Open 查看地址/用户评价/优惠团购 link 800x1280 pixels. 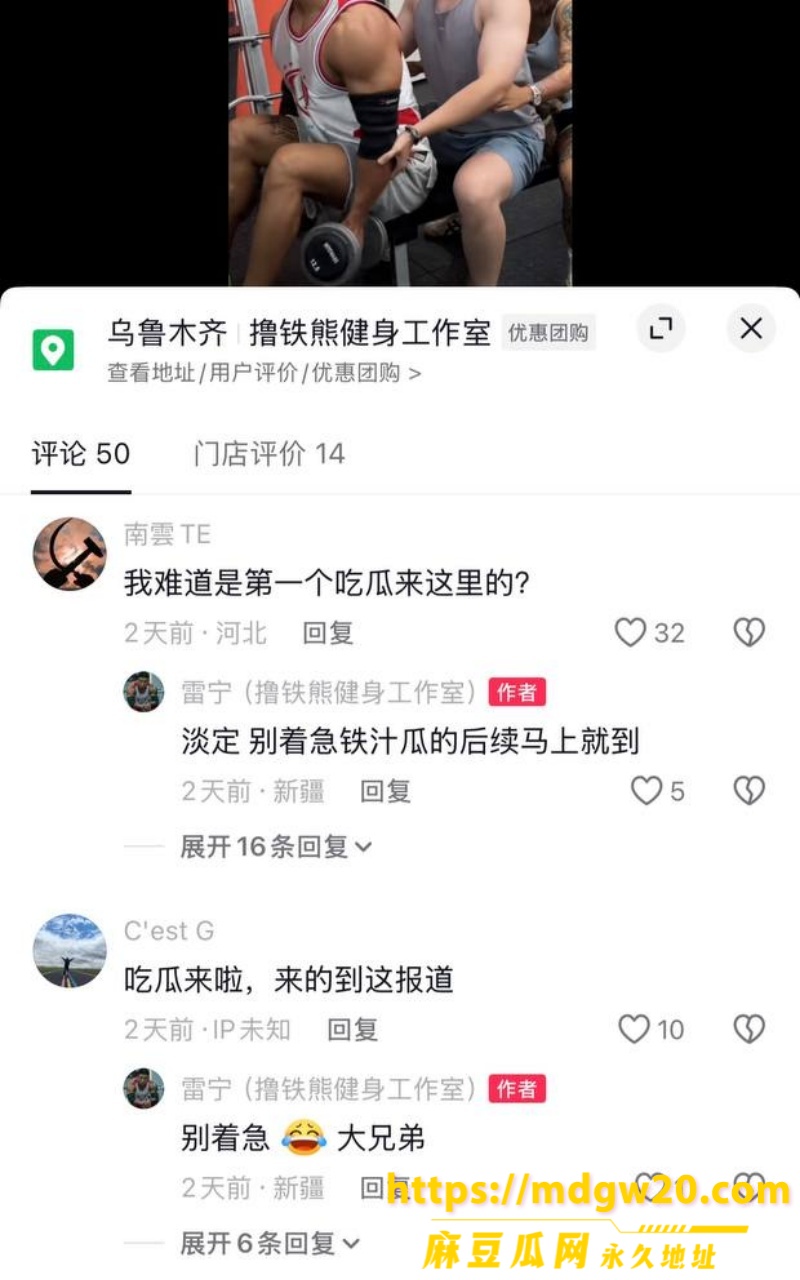click(x=264, y=373)
